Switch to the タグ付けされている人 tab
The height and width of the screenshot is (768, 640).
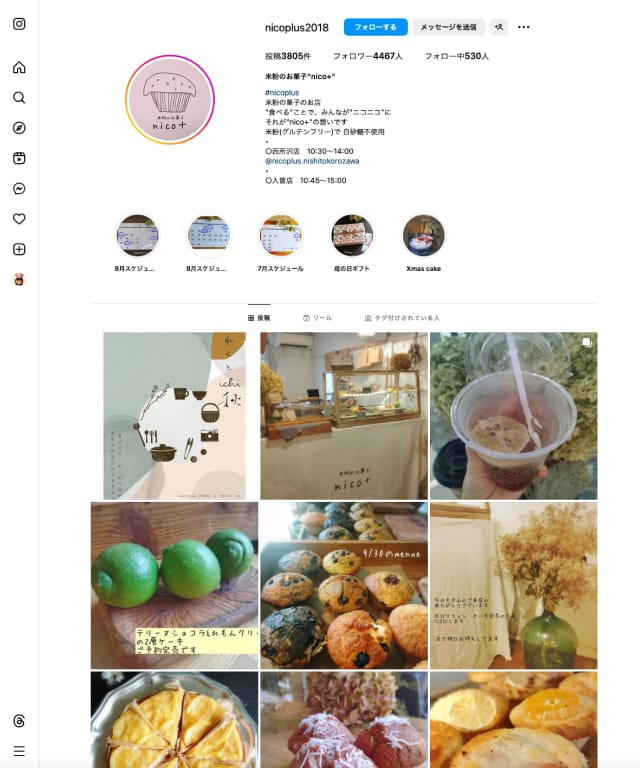[x=402, y=318]
